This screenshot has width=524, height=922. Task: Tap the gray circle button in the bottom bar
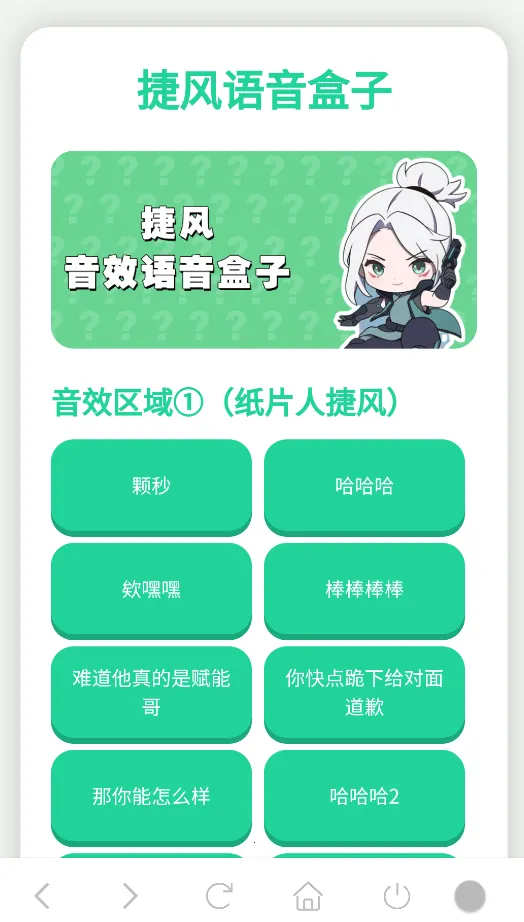click(470, 896)
